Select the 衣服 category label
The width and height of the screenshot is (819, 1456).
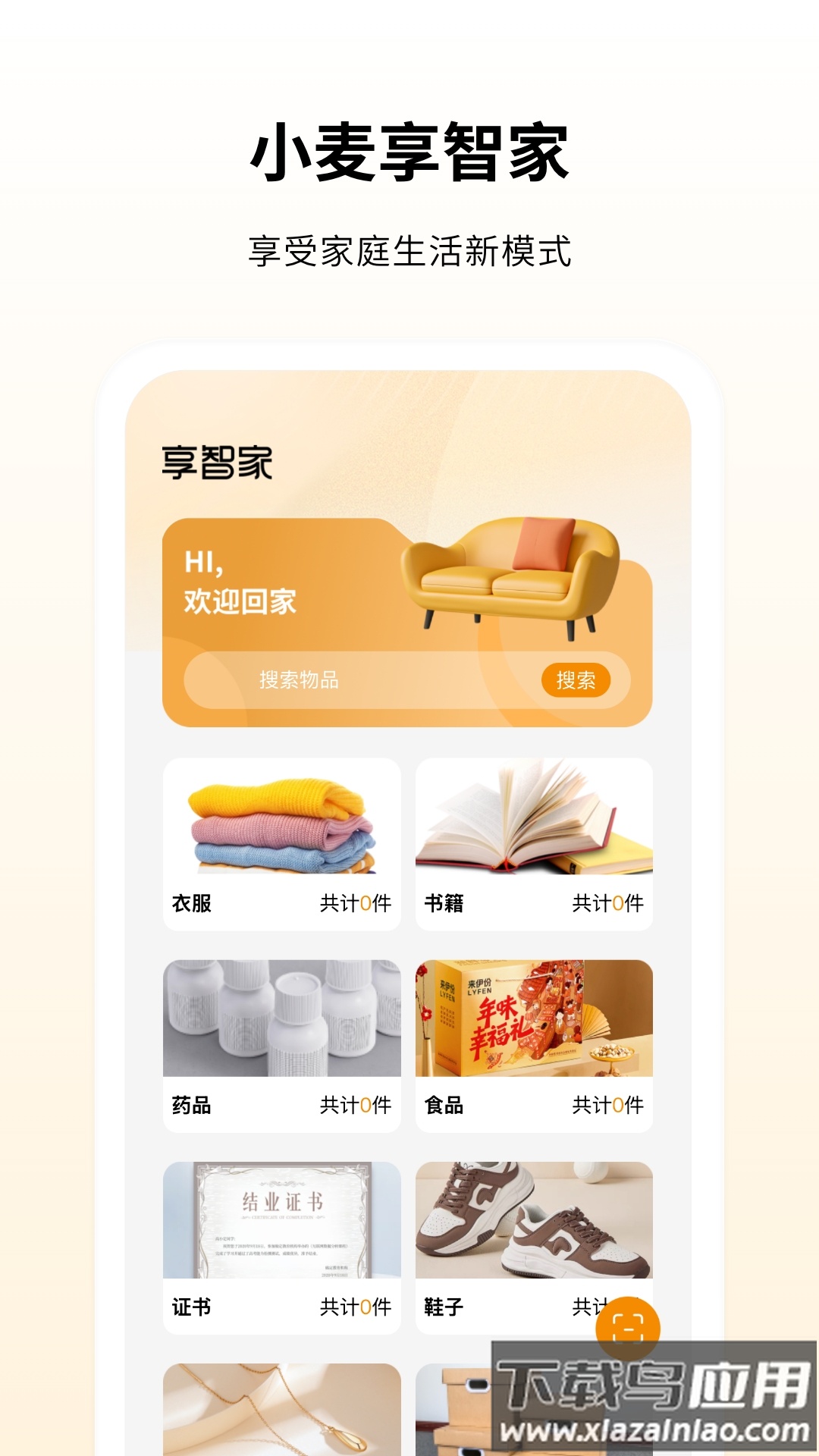pos(191,904)
